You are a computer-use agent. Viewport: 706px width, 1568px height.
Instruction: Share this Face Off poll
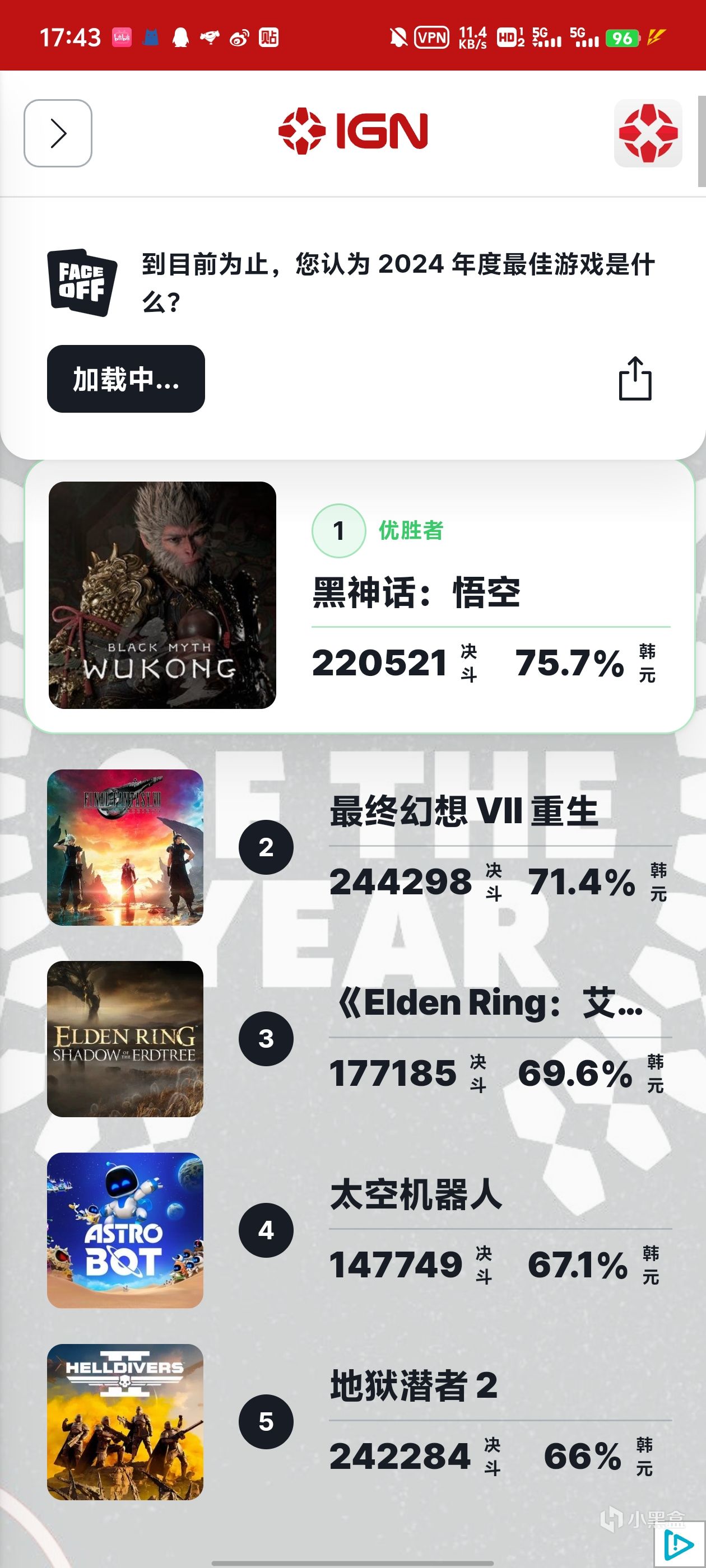point(635,379)
